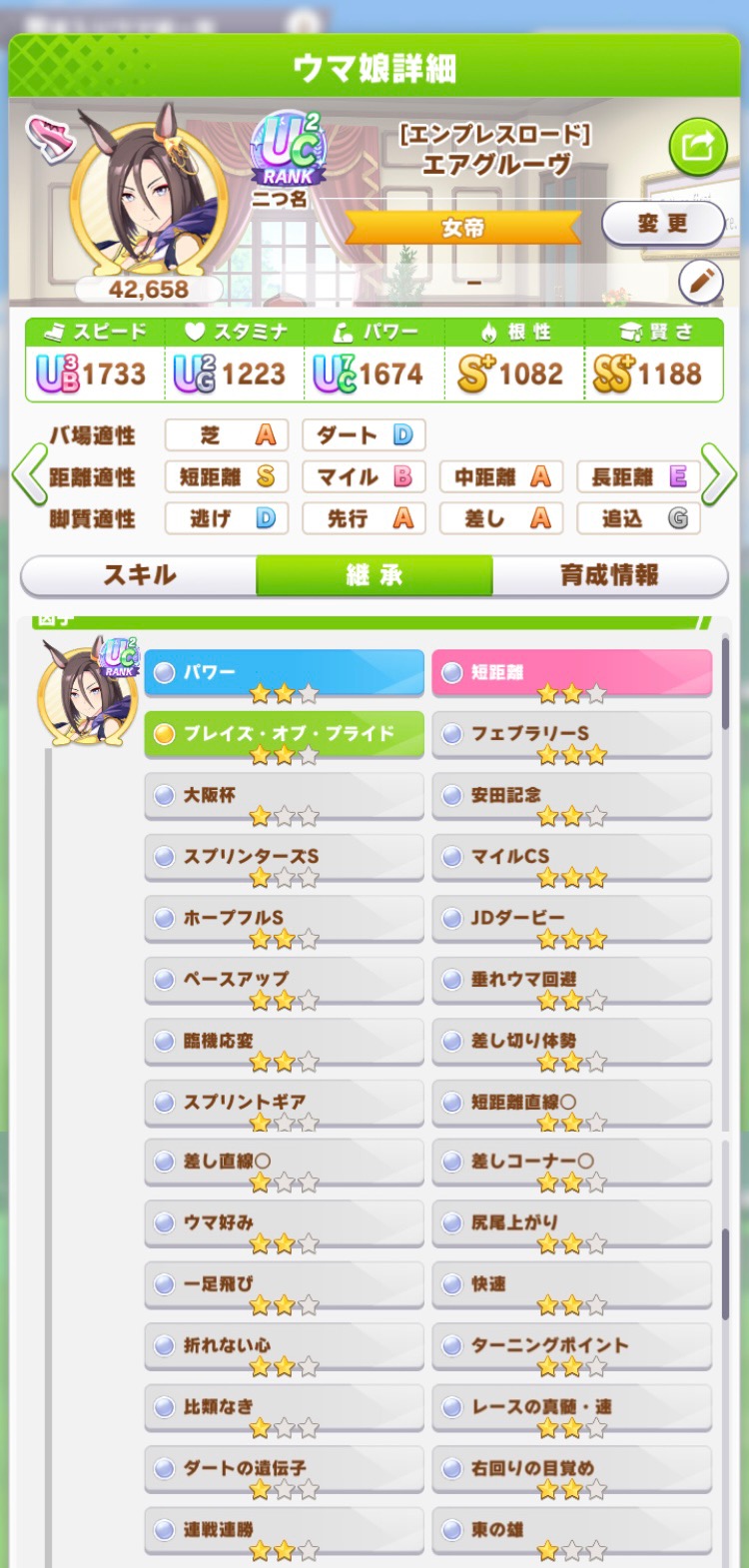Switch to the 育成情報 tab
Viewport: 749px width, 1568px height.
[x=609, y=575]
